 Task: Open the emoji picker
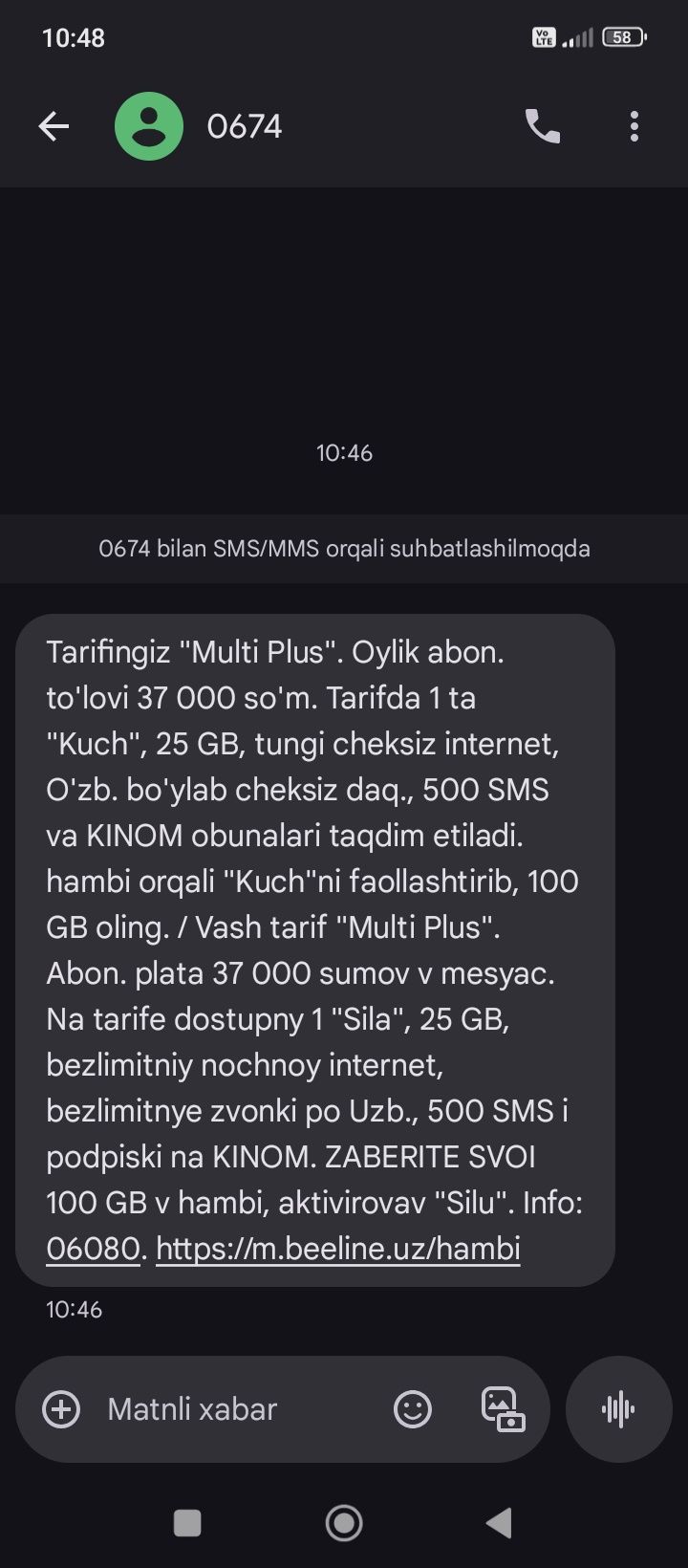tap(413, 1409)
